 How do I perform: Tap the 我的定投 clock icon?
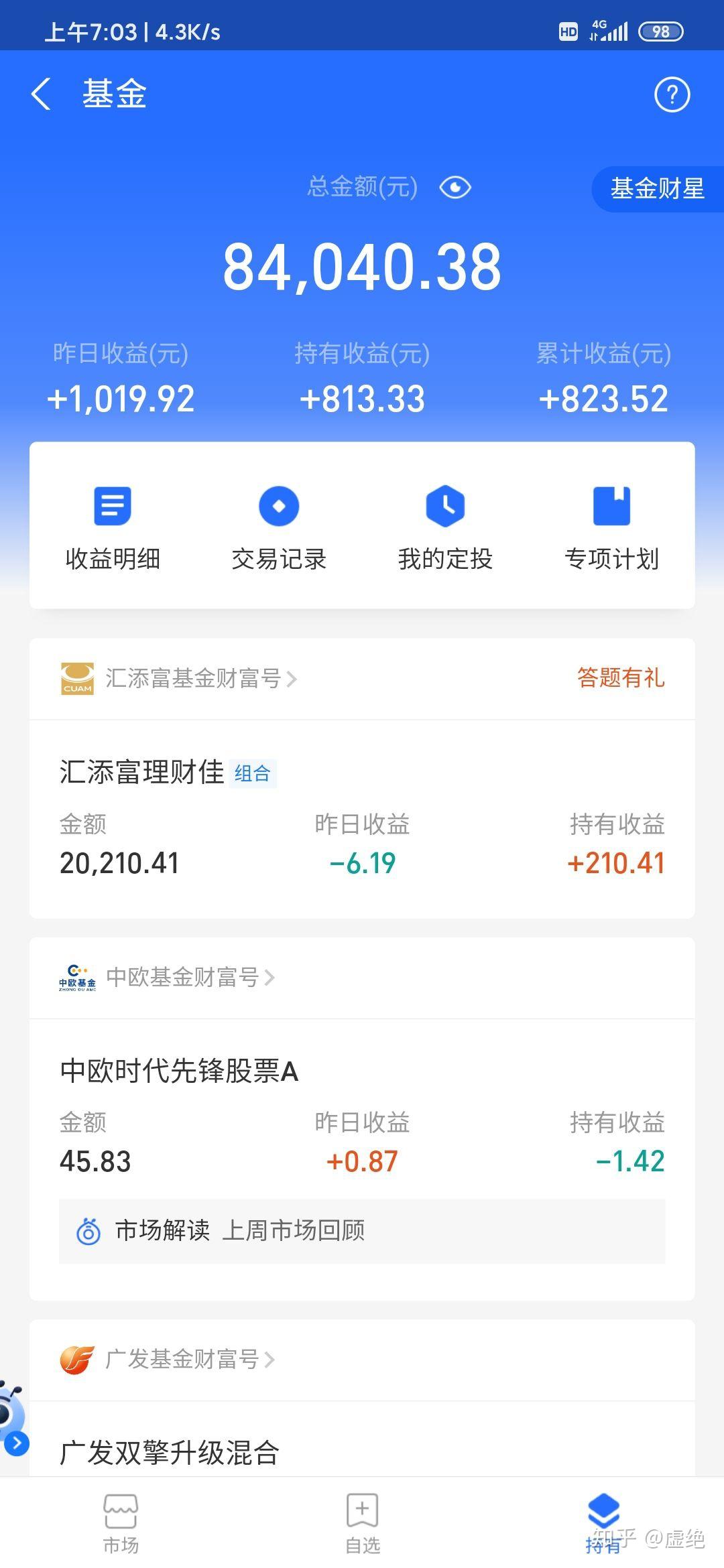[x=444, y=507]
